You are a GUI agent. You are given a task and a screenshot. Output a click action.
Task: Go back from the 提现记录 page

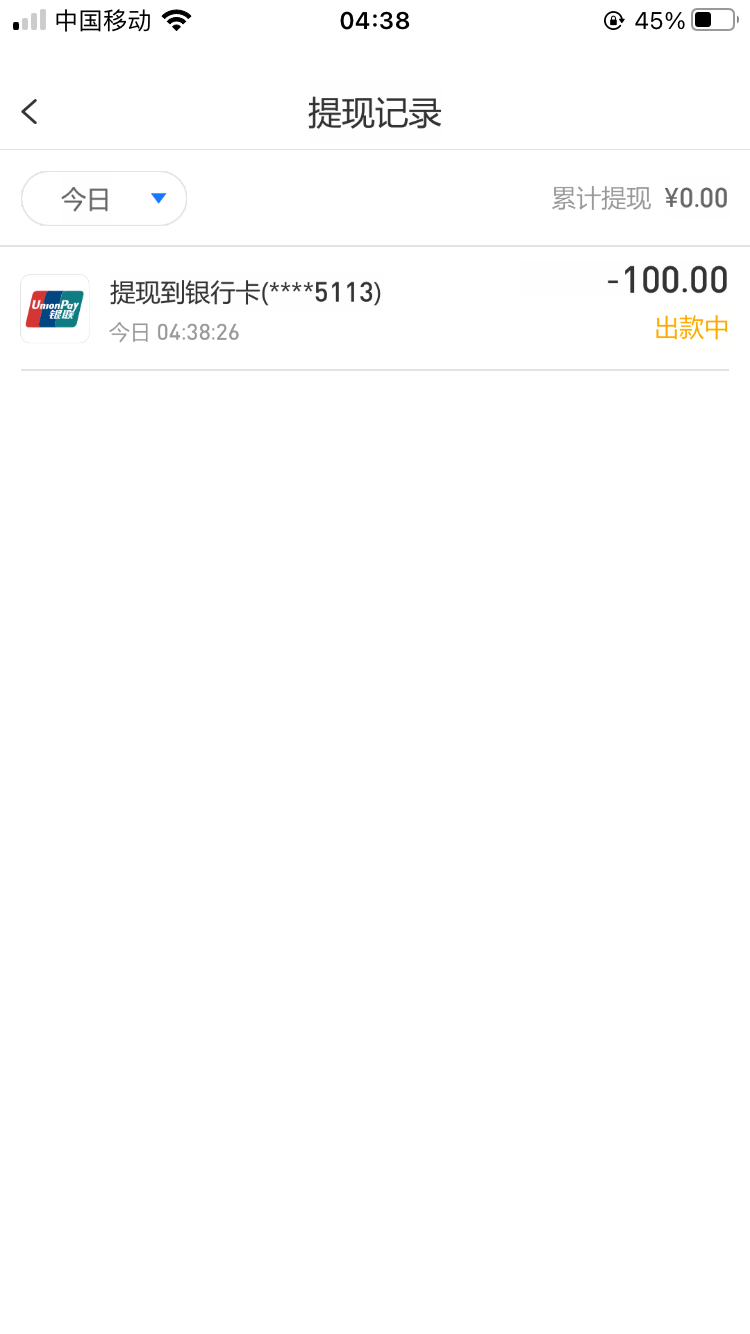pos(30,112)
